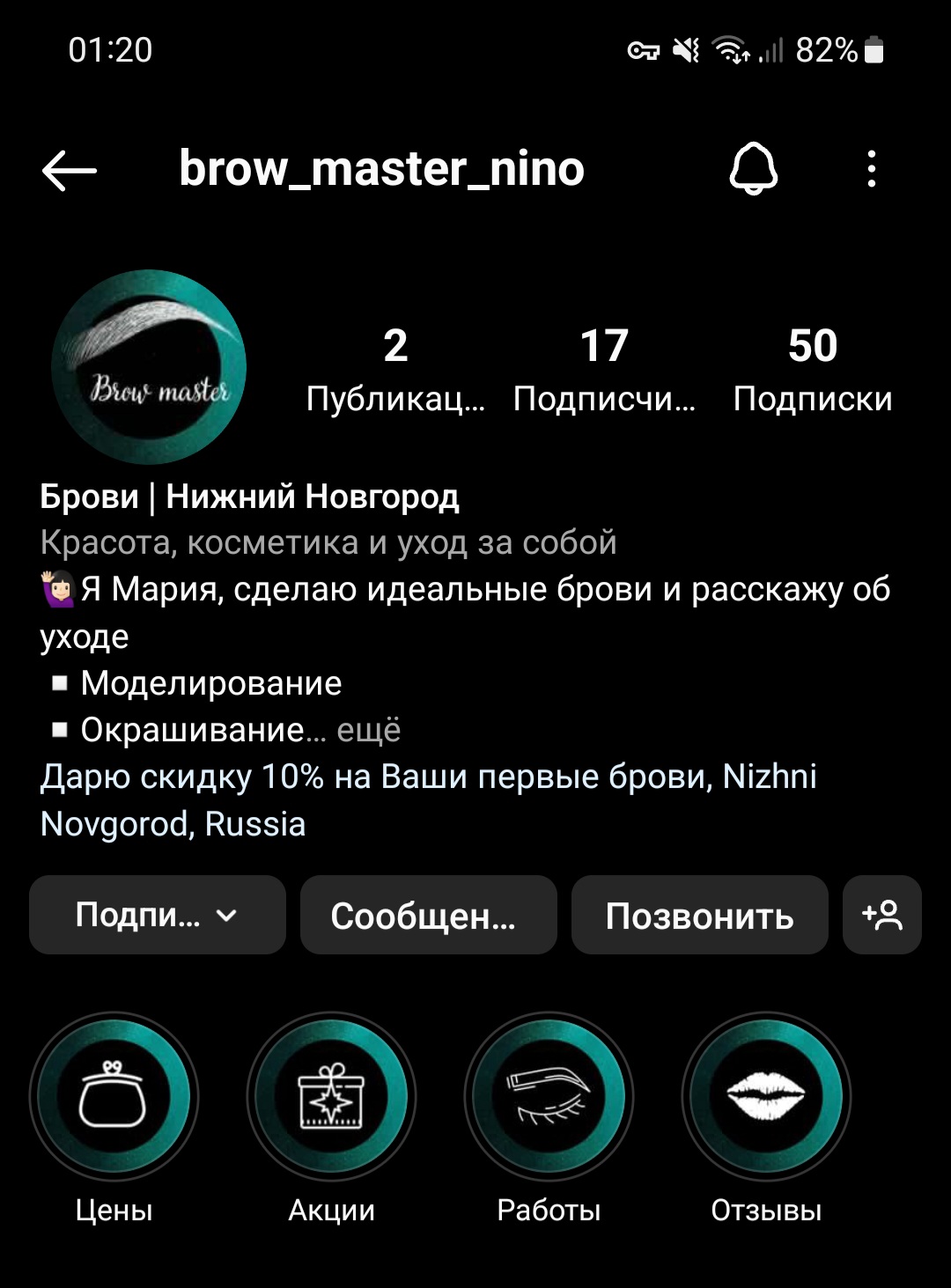Open the three-dot overflow menu
Image resolution: width=951 pixels, height=1288 pixels.
[x=872, y=168]
